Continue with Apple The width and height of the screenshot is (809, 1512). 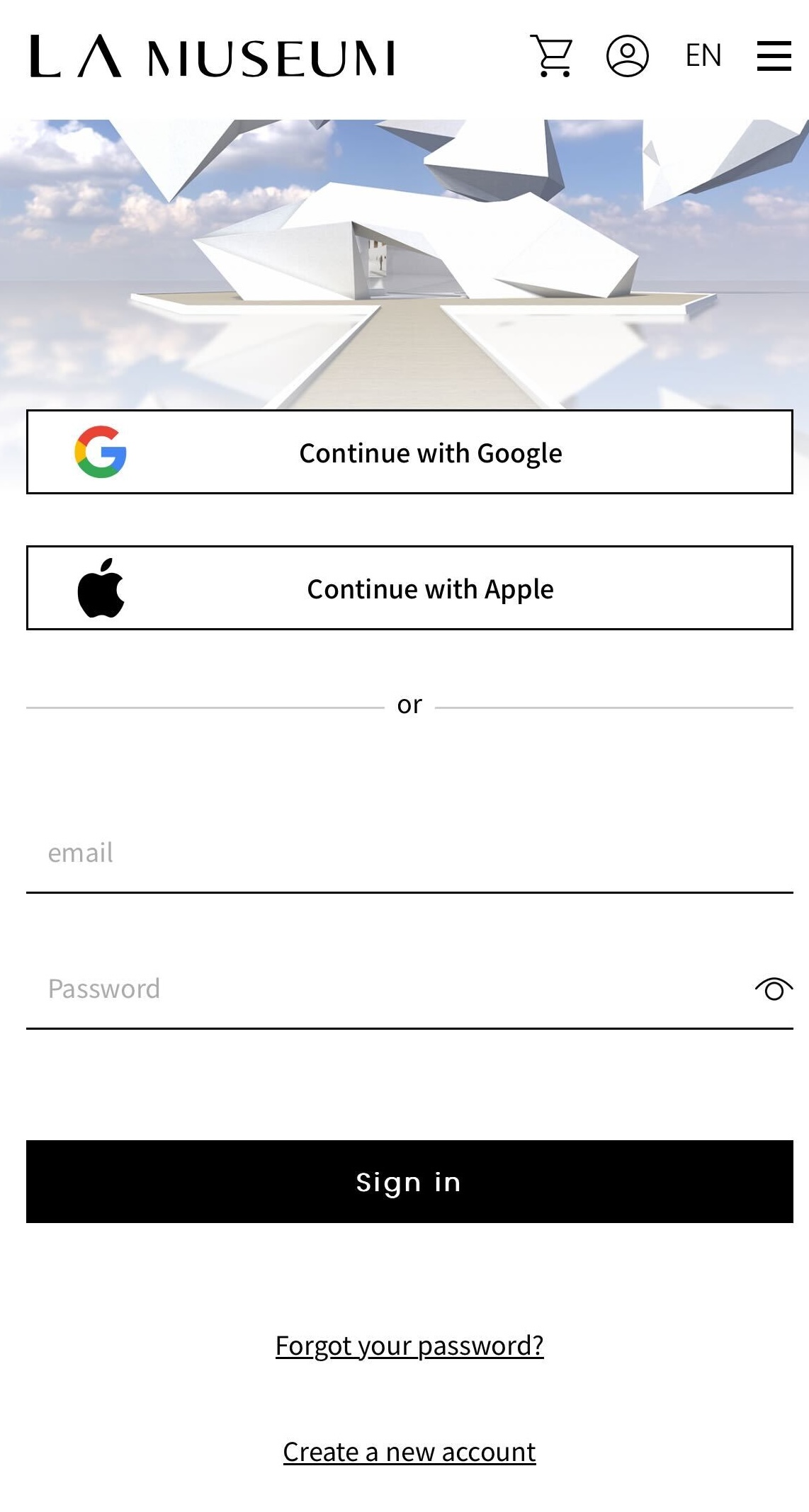point(409,588)
